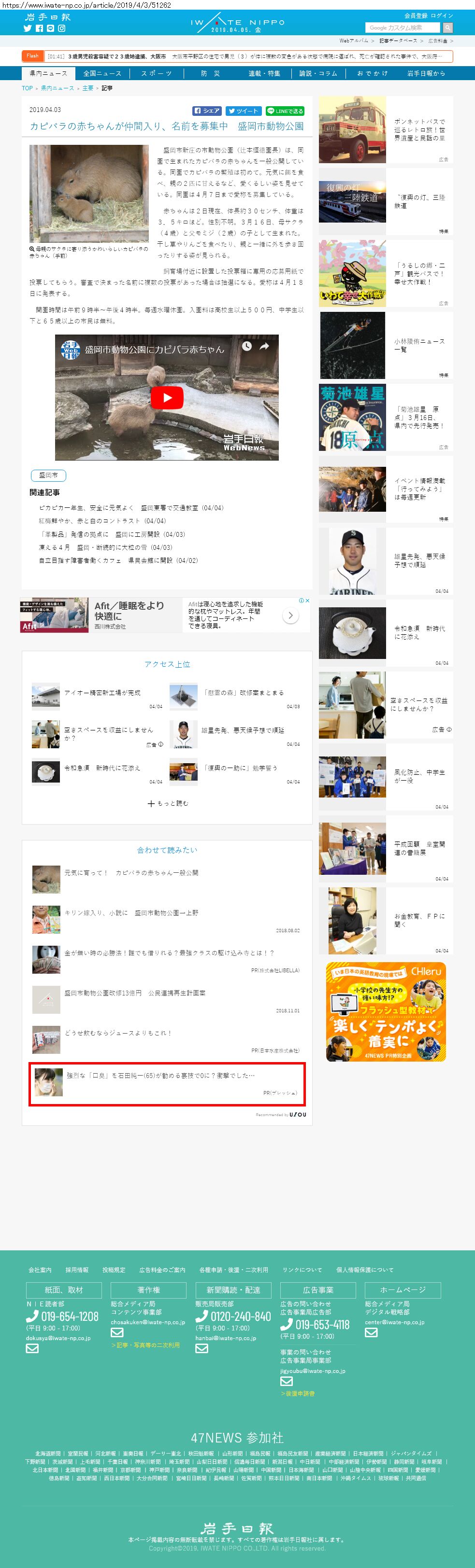The height and width of the screenshot is (1568, 475).
Task: Open the ボンネットバスで巡るレトロ旅 sidebar card
Action: click(x=386, y=130)
